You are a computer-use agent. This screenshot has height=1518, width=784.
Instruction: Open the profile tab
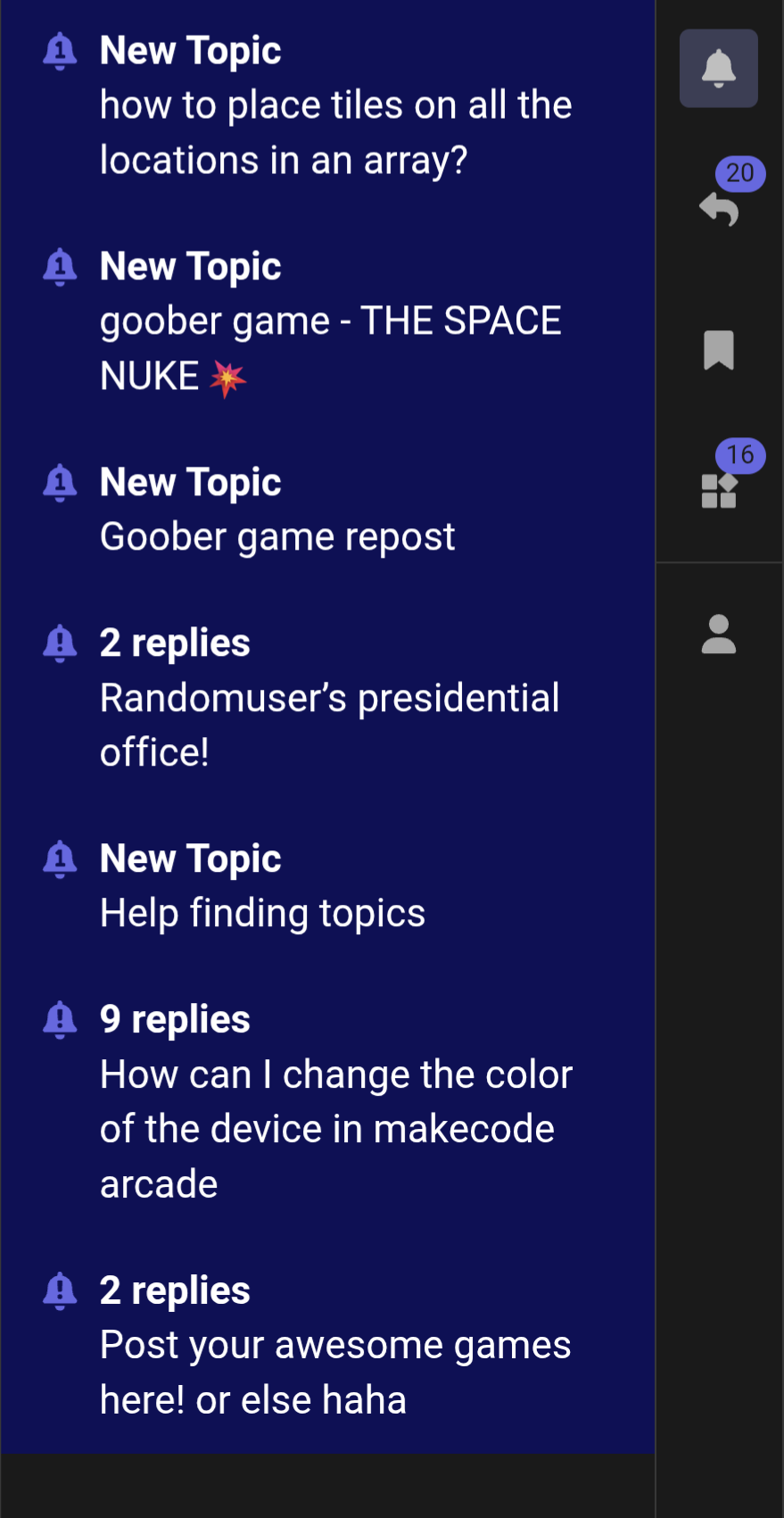tap(718, 635)
